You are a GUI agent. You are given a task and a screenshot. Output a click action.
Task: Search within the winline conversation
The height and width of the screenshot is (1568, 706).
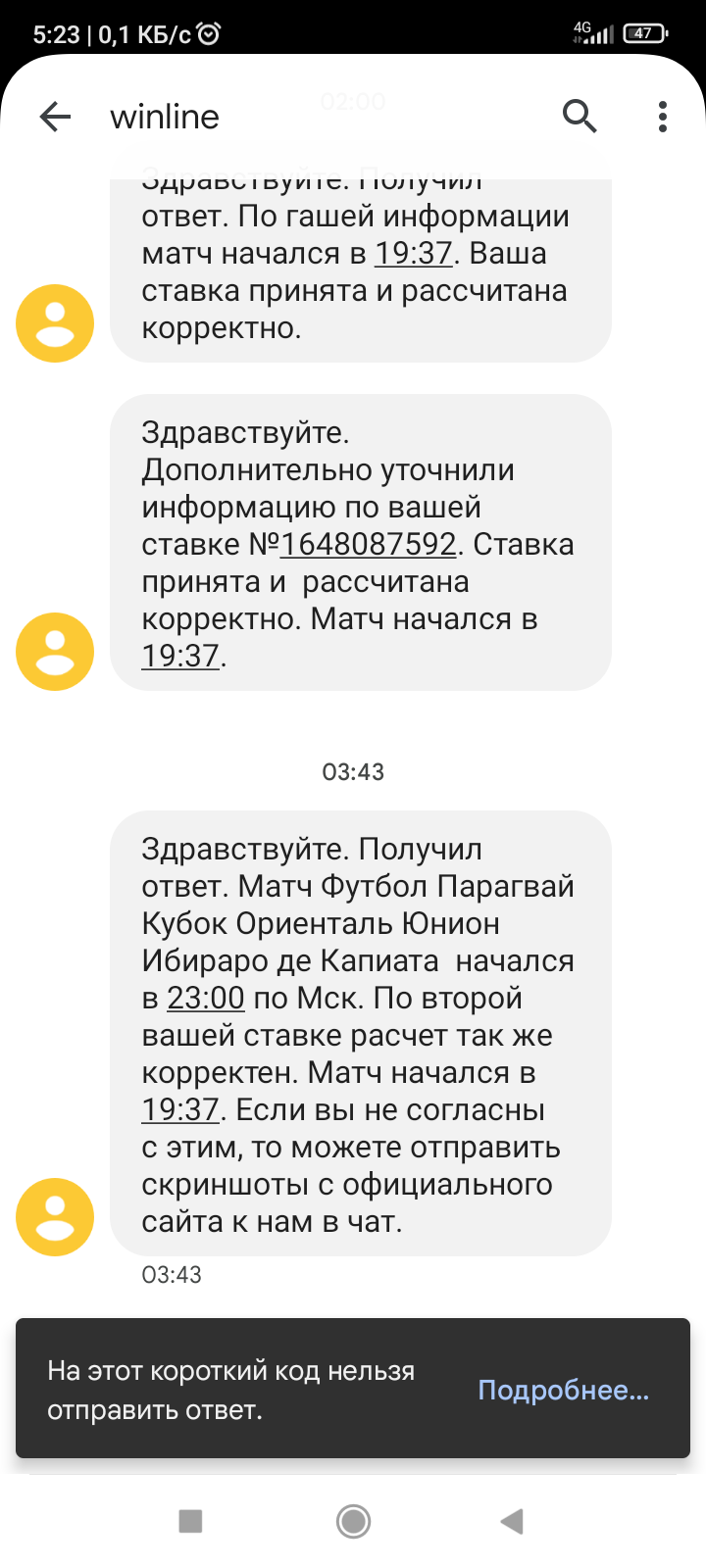click(x=580, y=116)
